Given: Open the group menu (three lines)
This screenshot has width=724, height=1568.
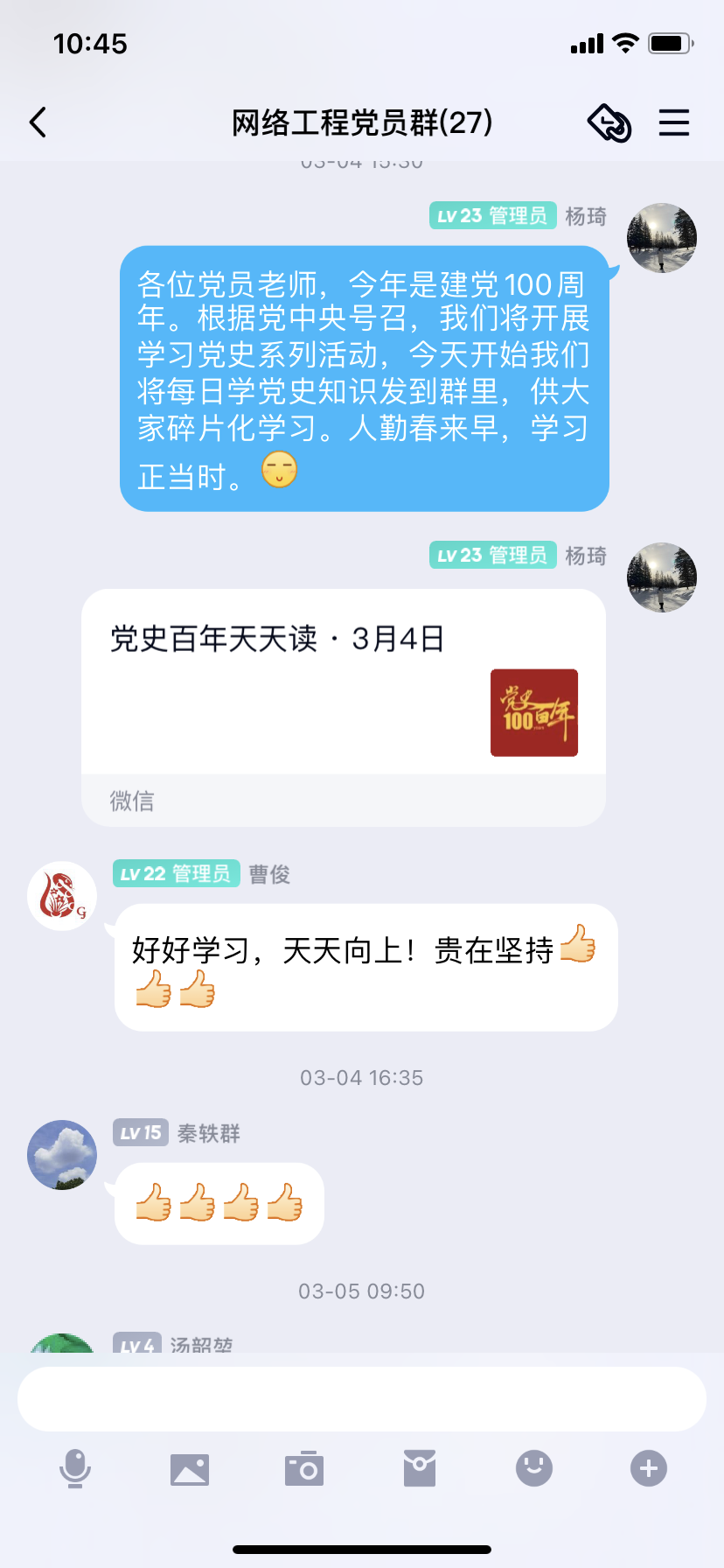Looking at the screenshot, I should point(673,122).
